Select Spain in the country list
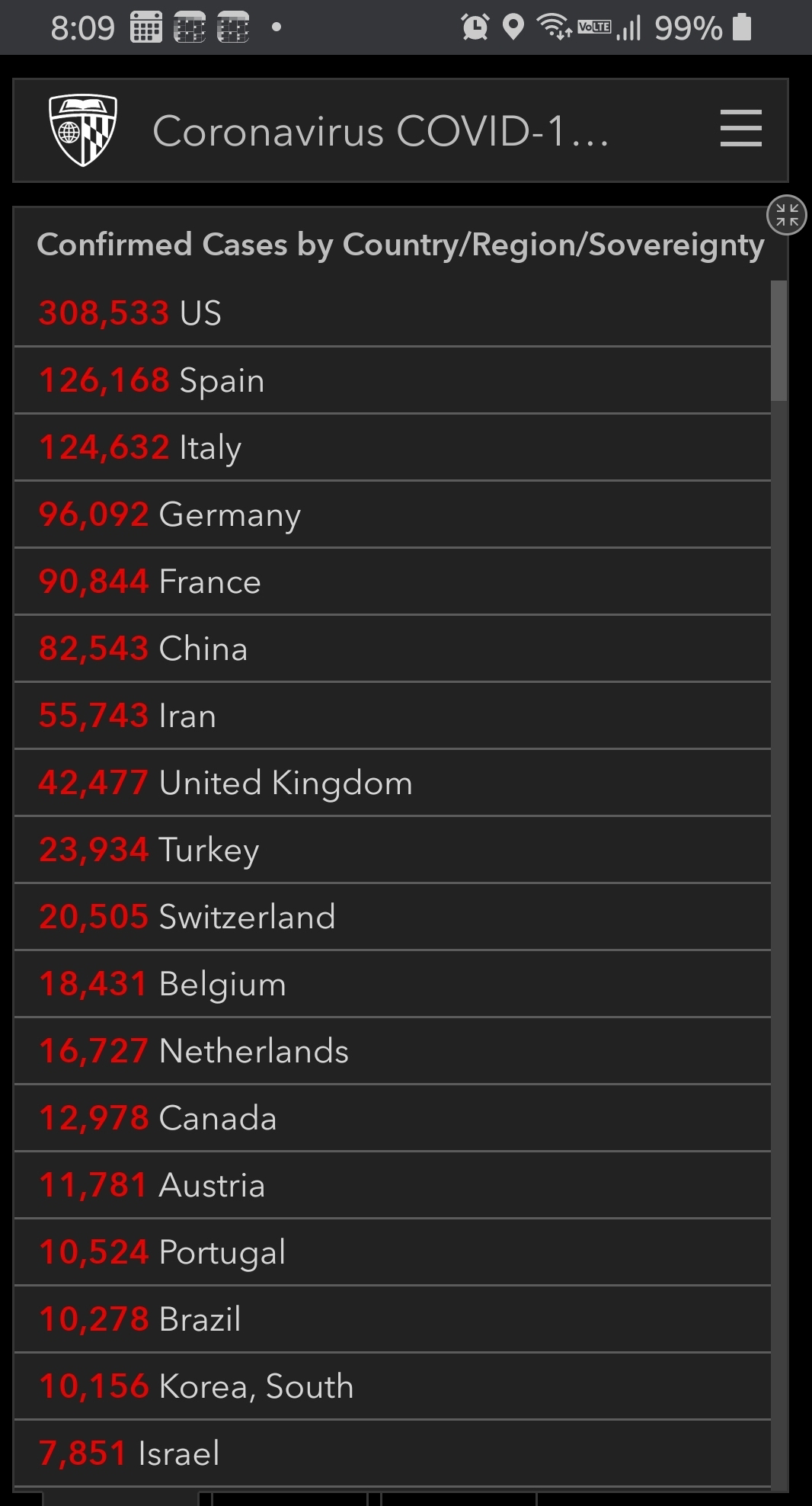Viewport: 812px width, 1506px height. click(392, 380)
